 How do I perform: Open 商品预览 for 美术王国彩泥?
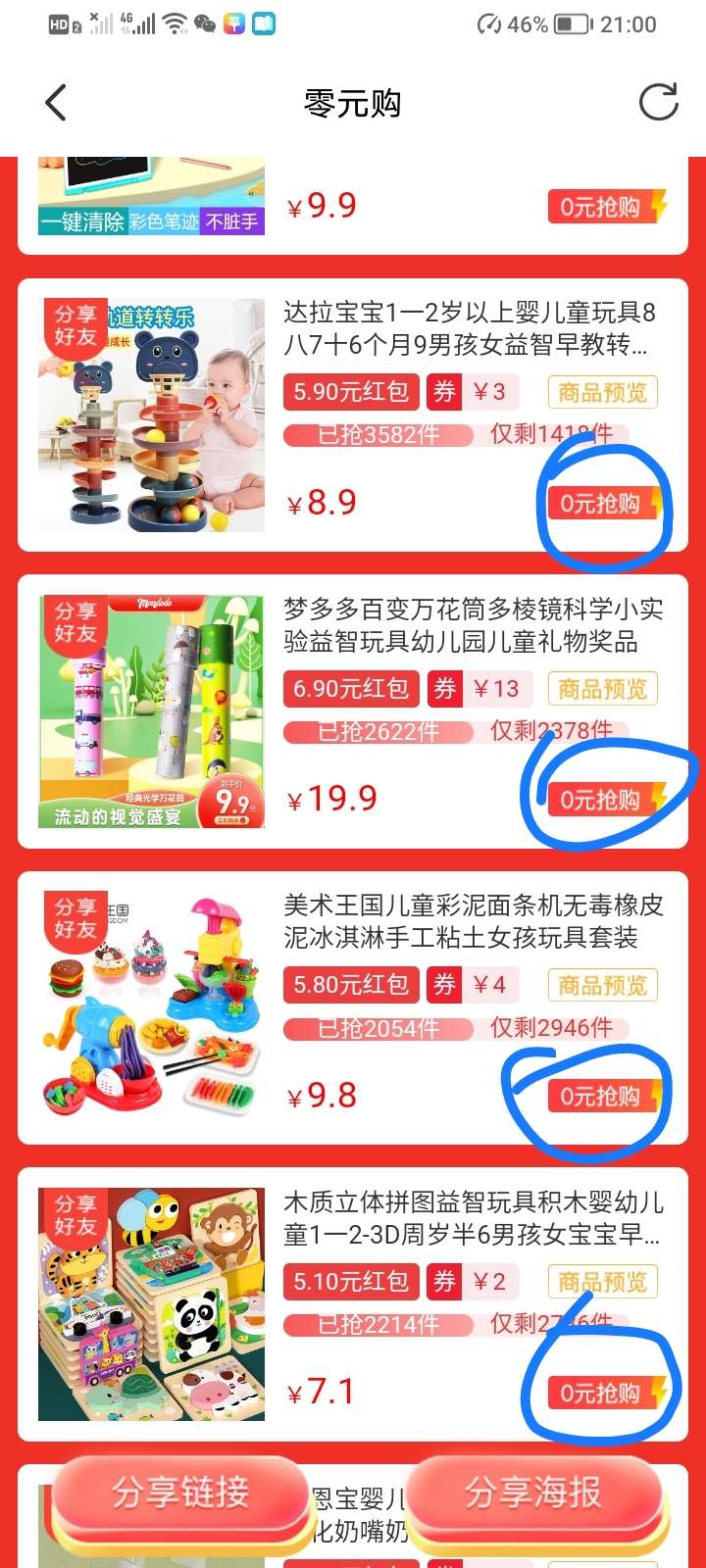pos(602,985)
